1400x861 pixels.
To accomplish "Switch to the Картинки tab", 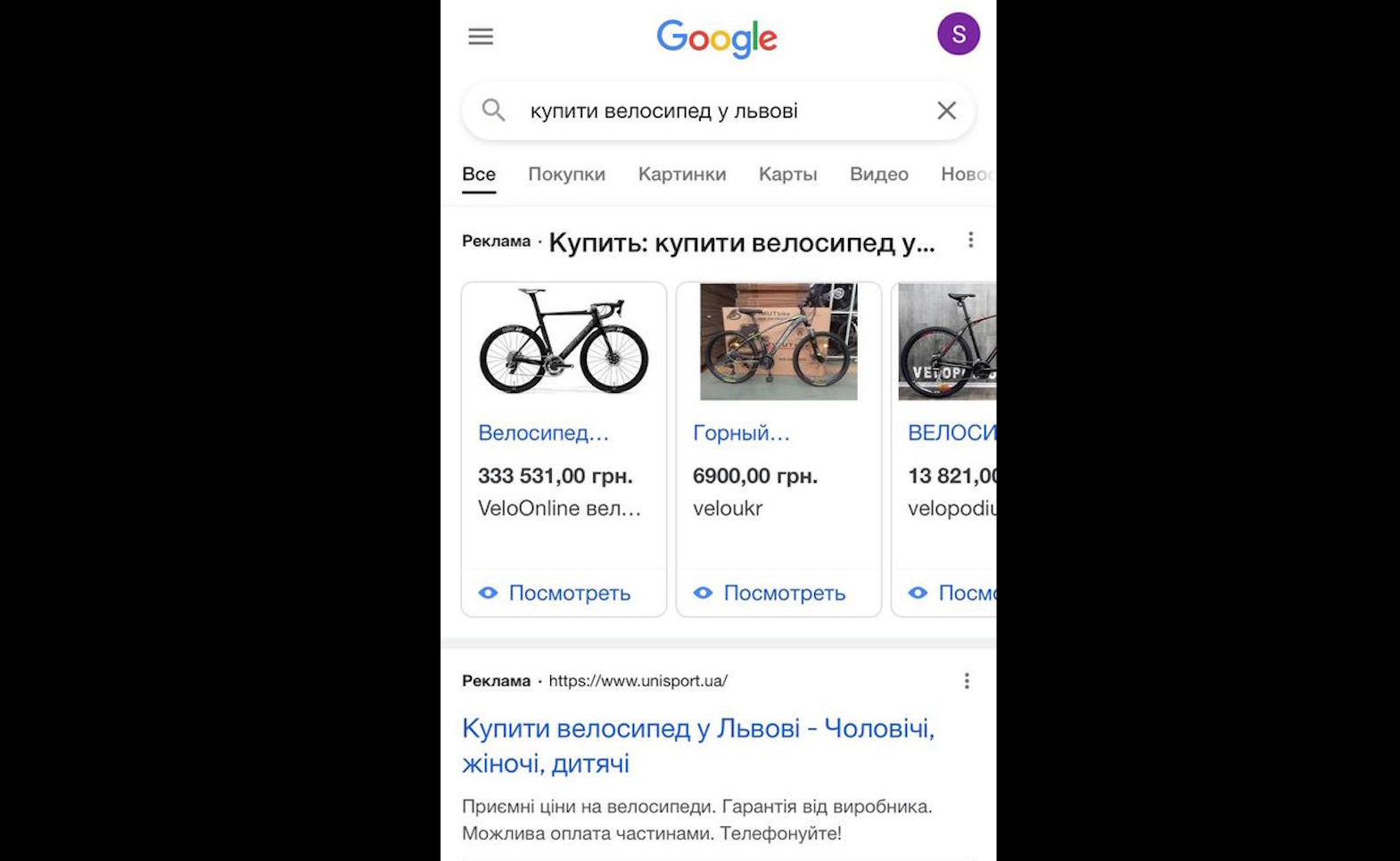I will 681,175.
